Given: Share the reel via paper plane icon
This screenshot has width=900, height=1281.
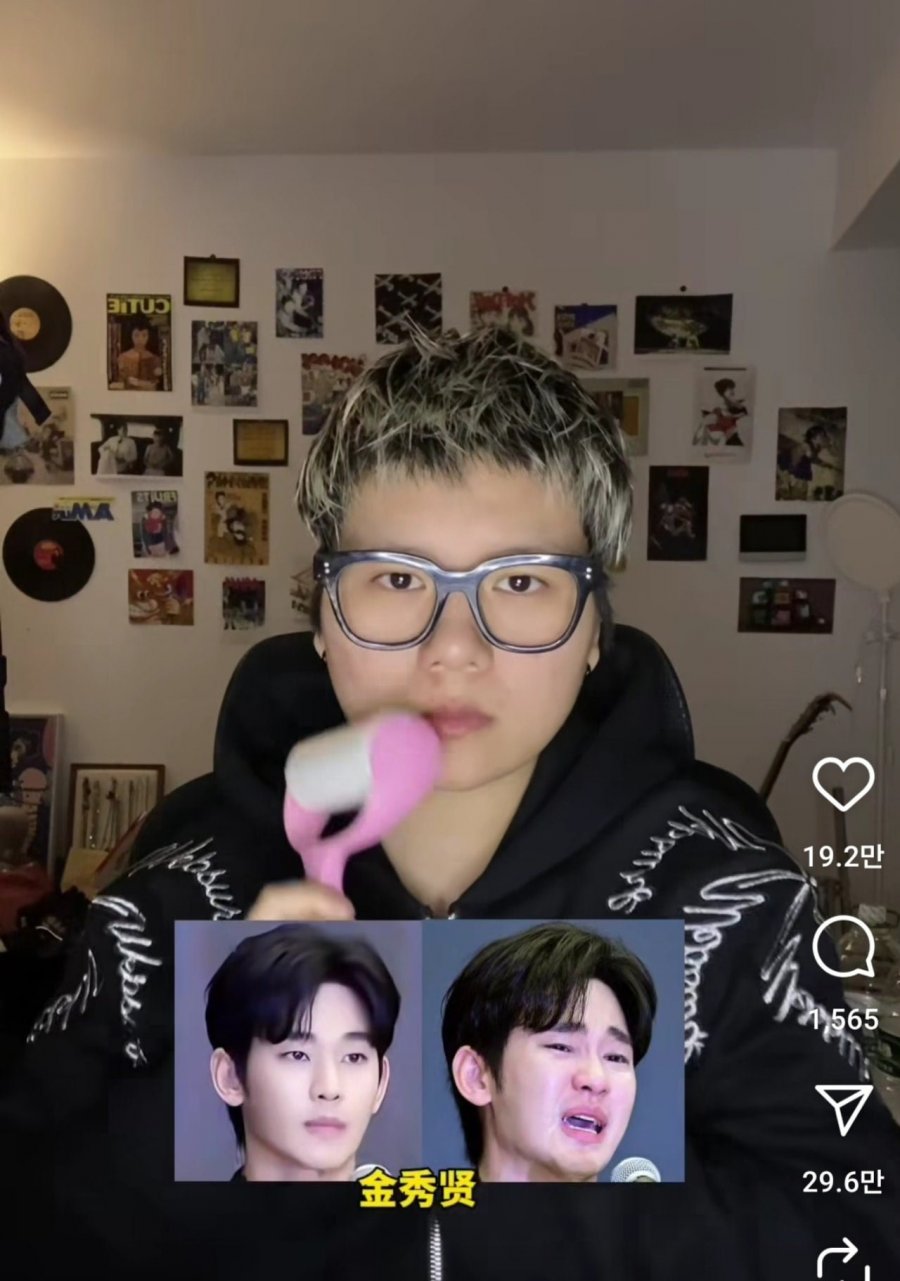Looking at the screenshot, I should 843,1109.
